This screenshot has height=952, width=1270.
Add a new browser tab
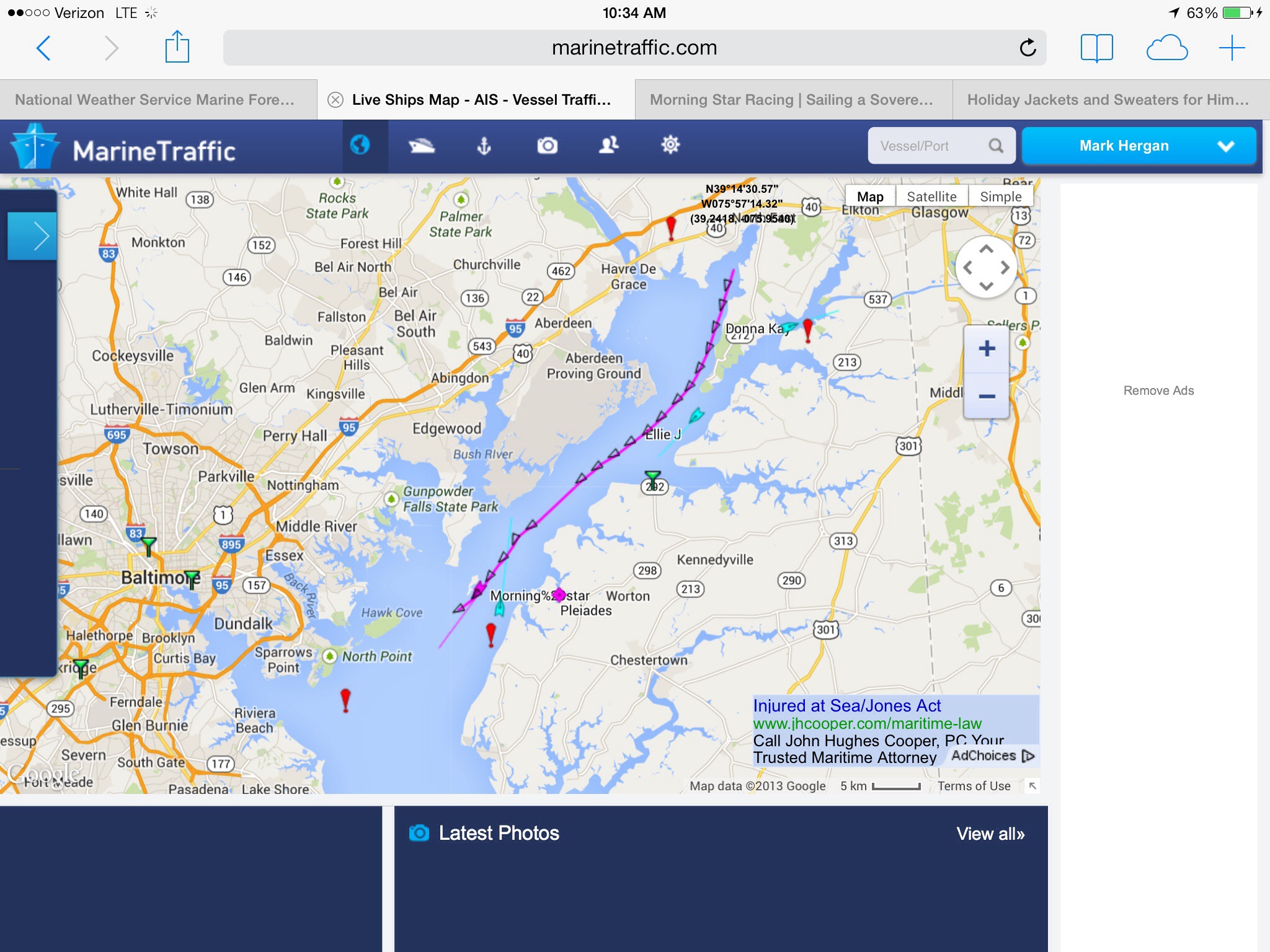[1232, 48]
